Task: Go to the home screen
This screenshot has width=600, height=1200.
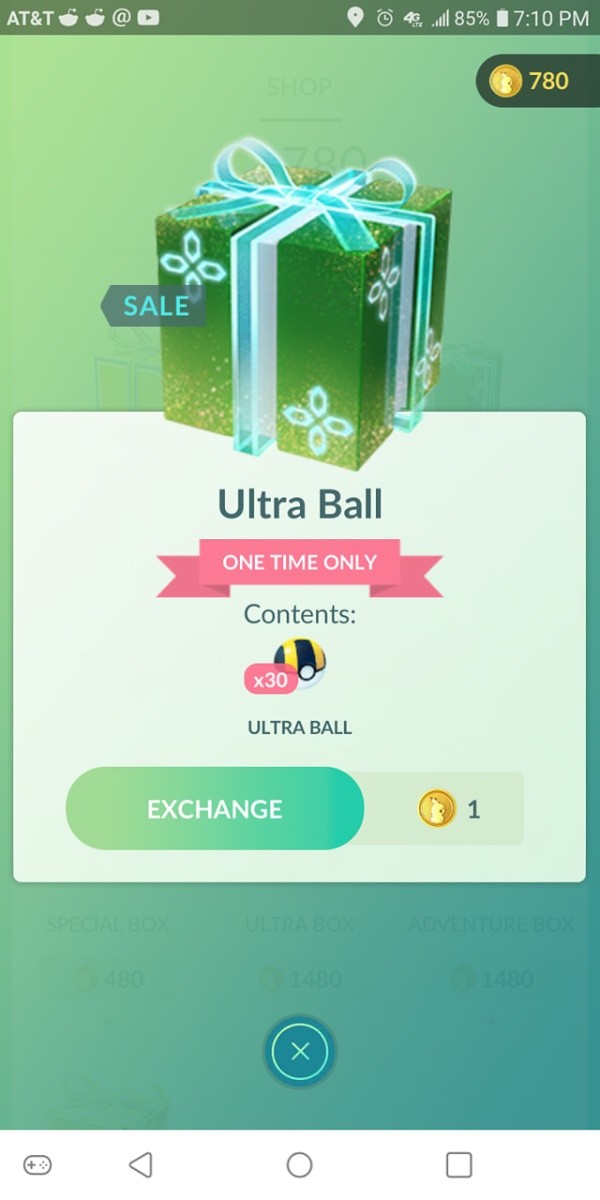Action: point(299,1164)
